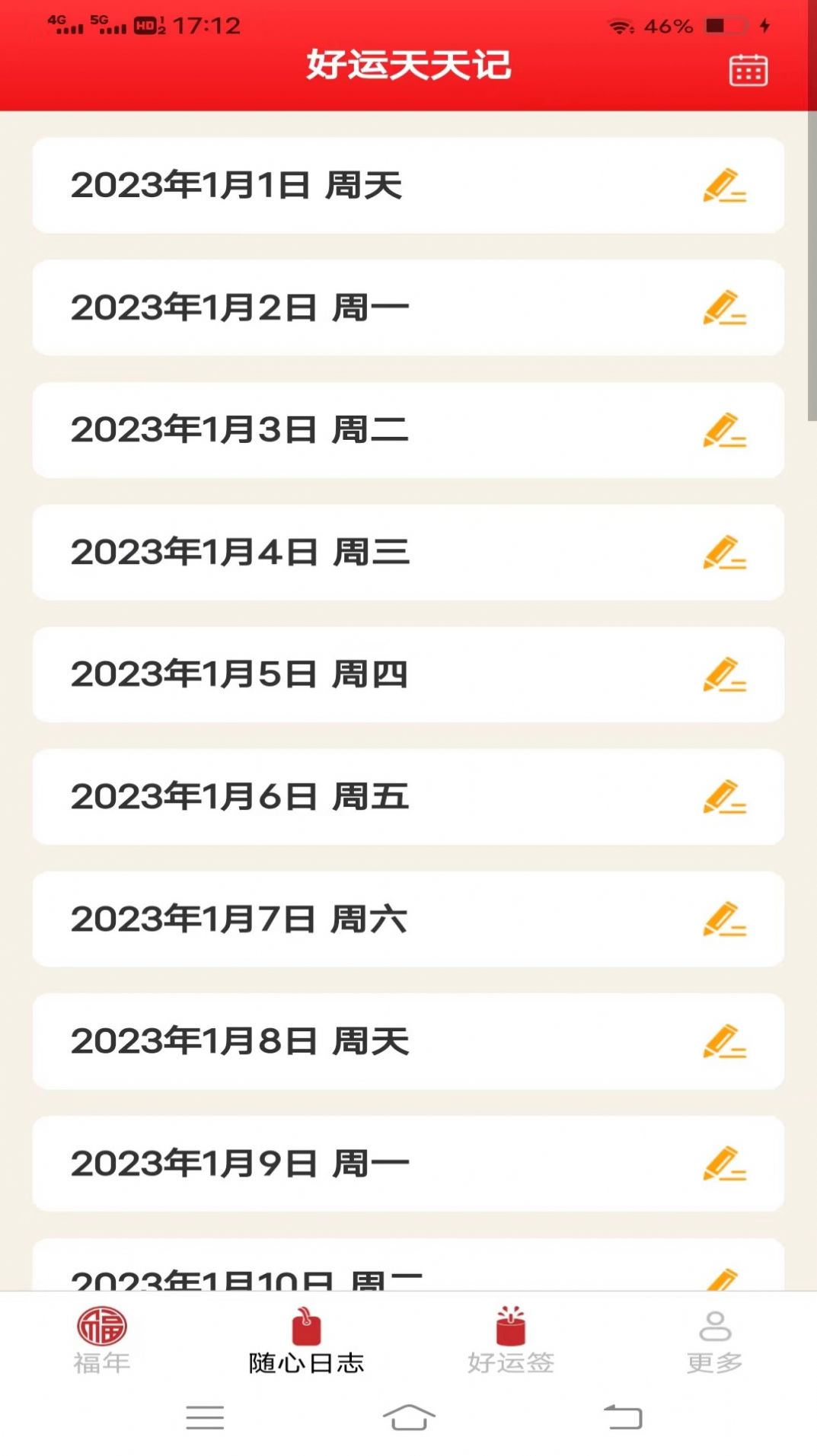Open the calendar icon in the top bar
Screen dimensions: 817x1456
coord(747,68)
